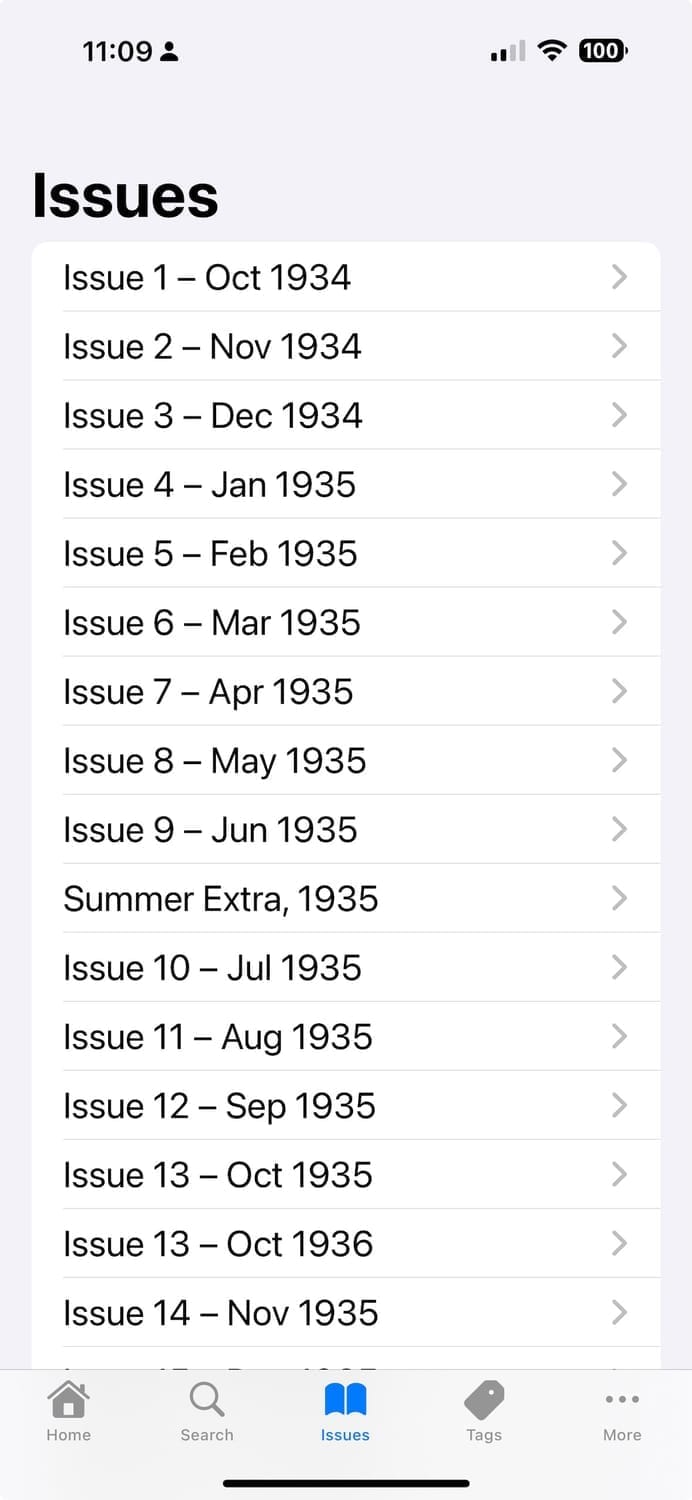Viewport: 692px width, 1500px height.
Task: Open Issue 9 – Jun 1935
Action: point(346,829)
